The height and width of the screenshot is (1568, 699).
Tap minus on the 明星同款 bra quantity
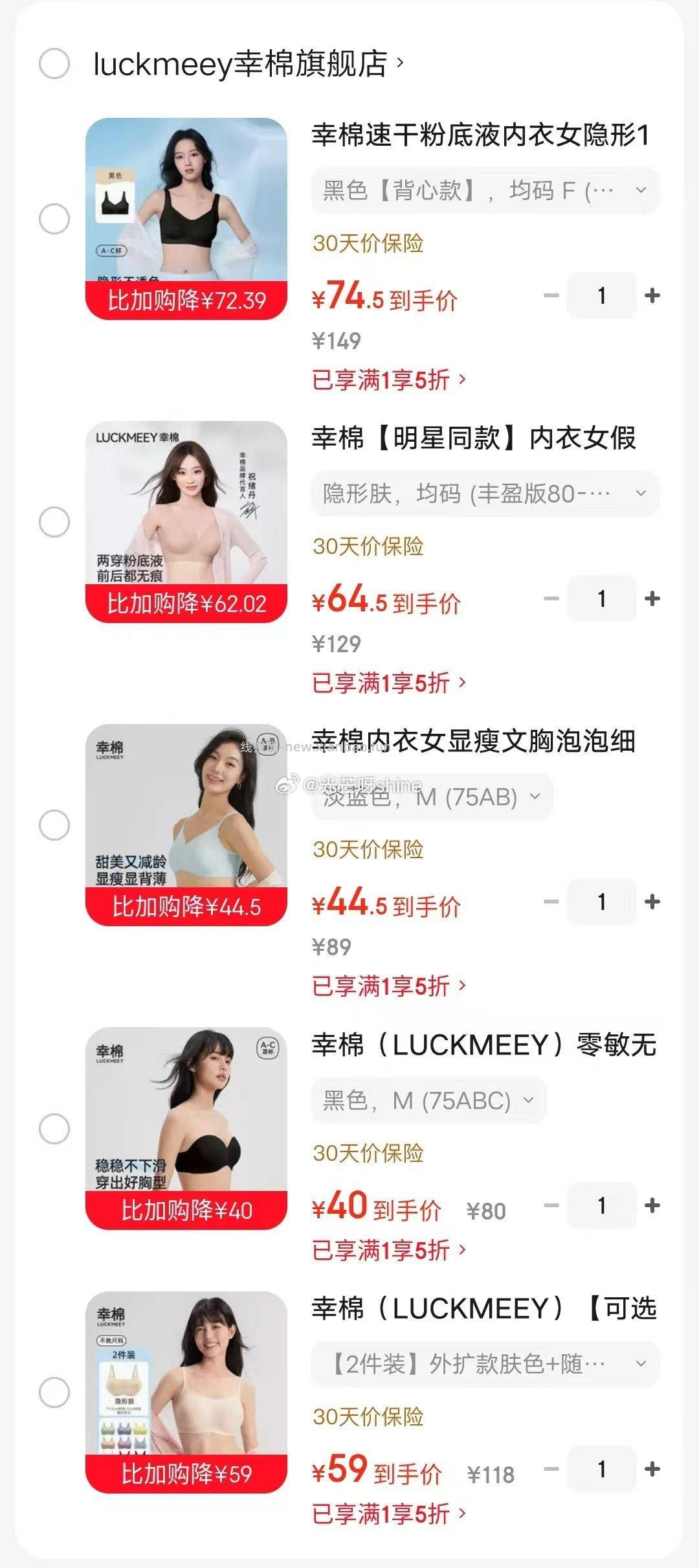coord(550,598)
